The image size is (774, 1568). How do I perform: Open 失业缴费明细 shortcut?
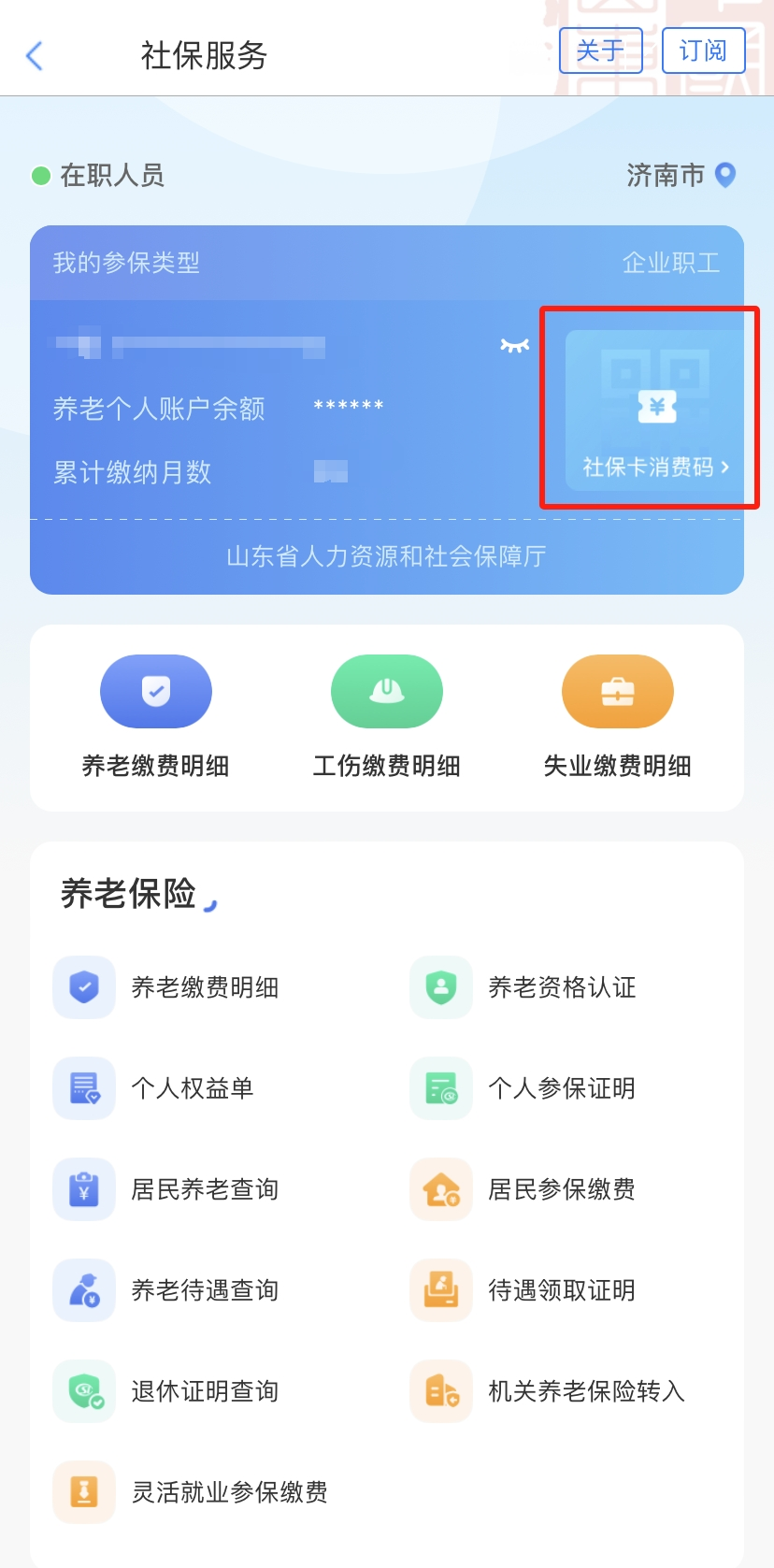coord(617,717)
